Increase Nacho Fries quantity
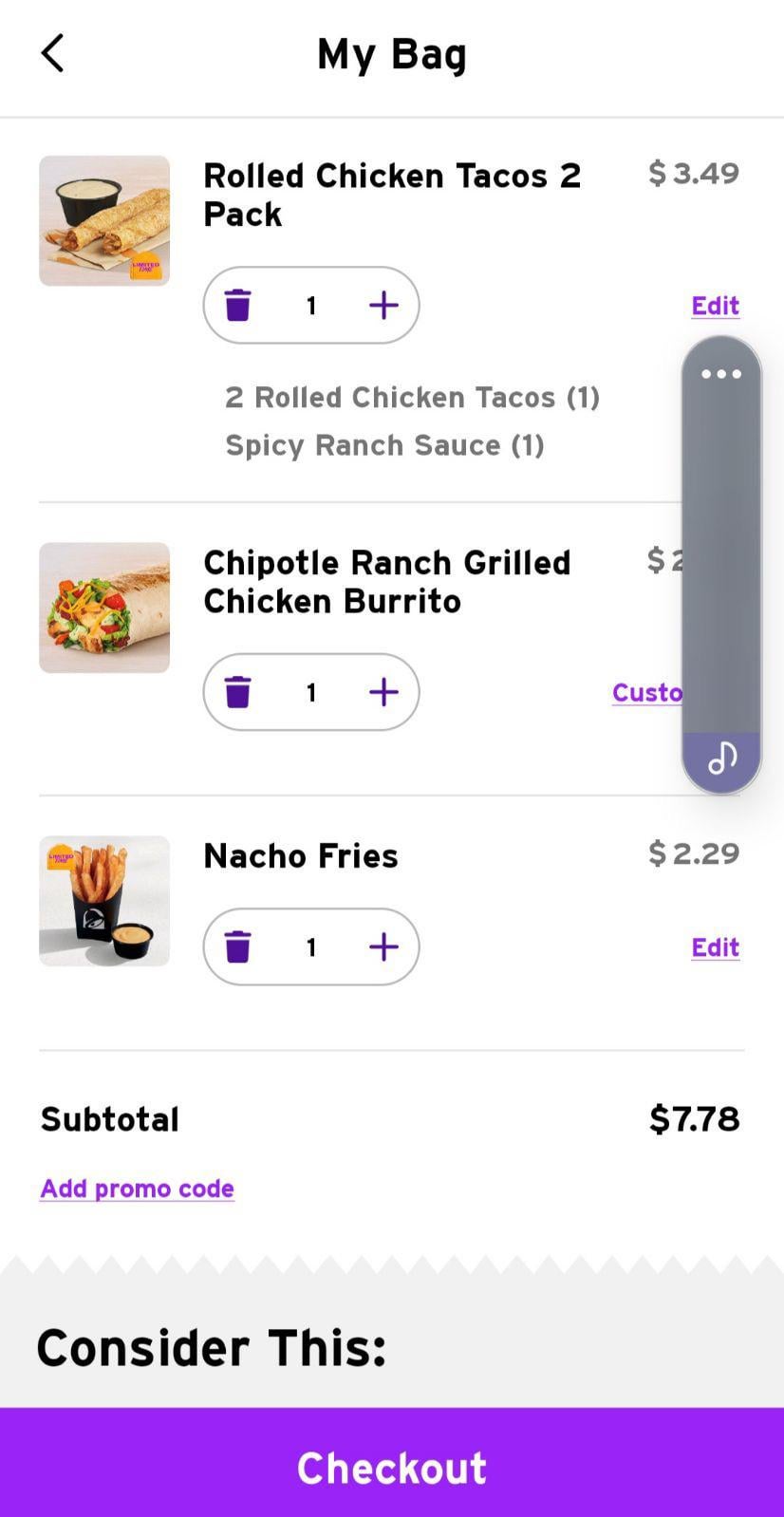 pyautogui.click(x=383, y=946)
